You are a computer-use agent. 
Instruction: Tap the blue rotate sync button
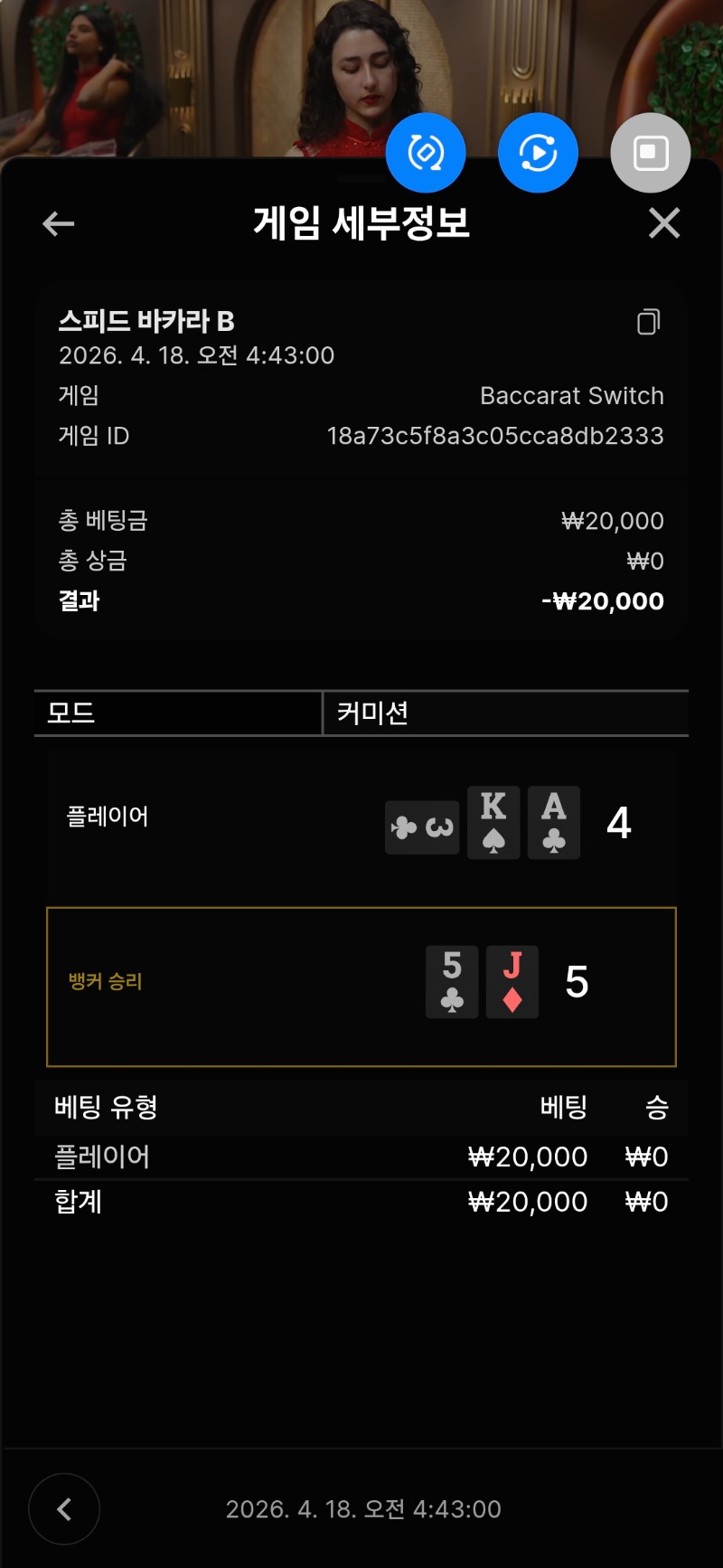coord(426,153)
